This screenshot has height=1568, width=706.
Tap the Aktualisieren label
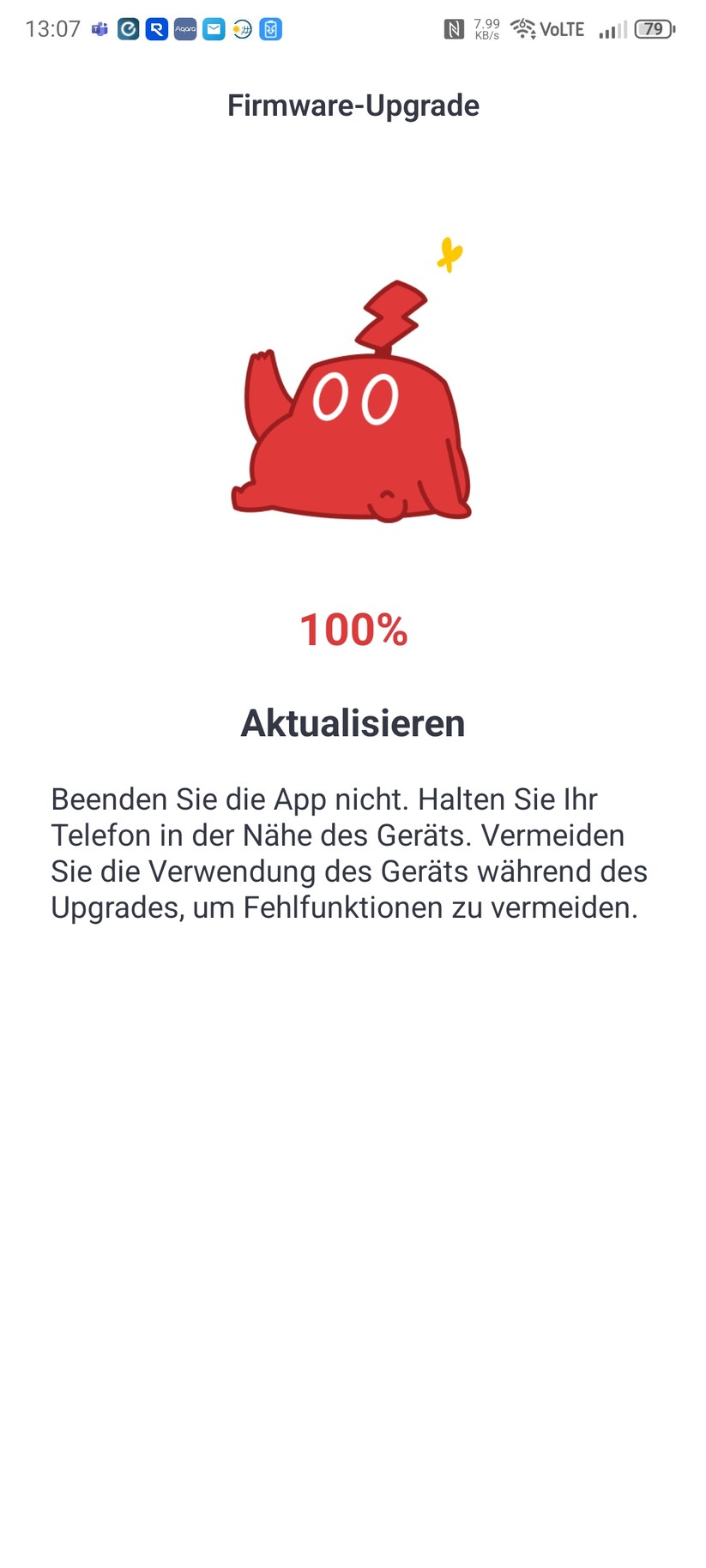(353, 723)
